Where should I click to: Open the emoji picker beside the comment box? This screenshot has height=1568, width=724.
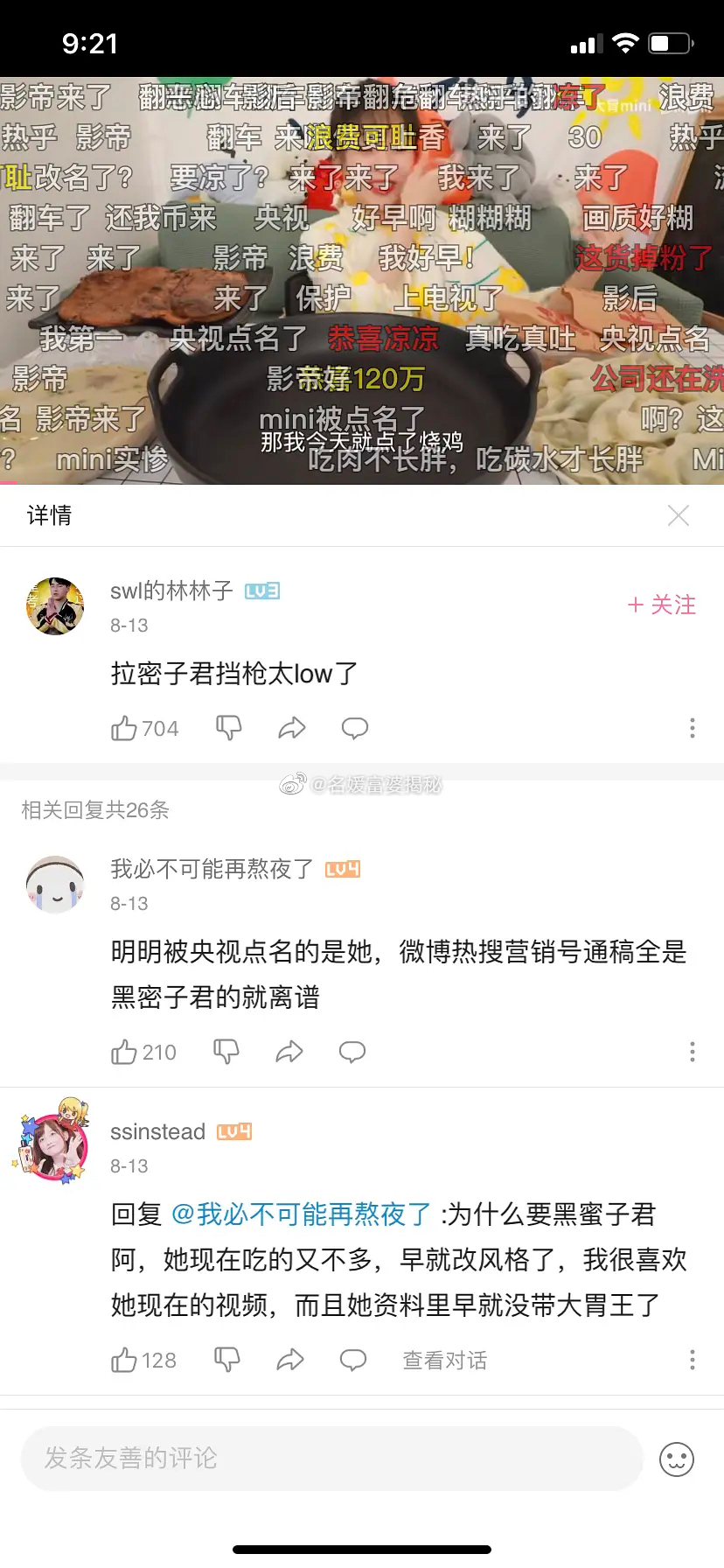coord(677,1459)
